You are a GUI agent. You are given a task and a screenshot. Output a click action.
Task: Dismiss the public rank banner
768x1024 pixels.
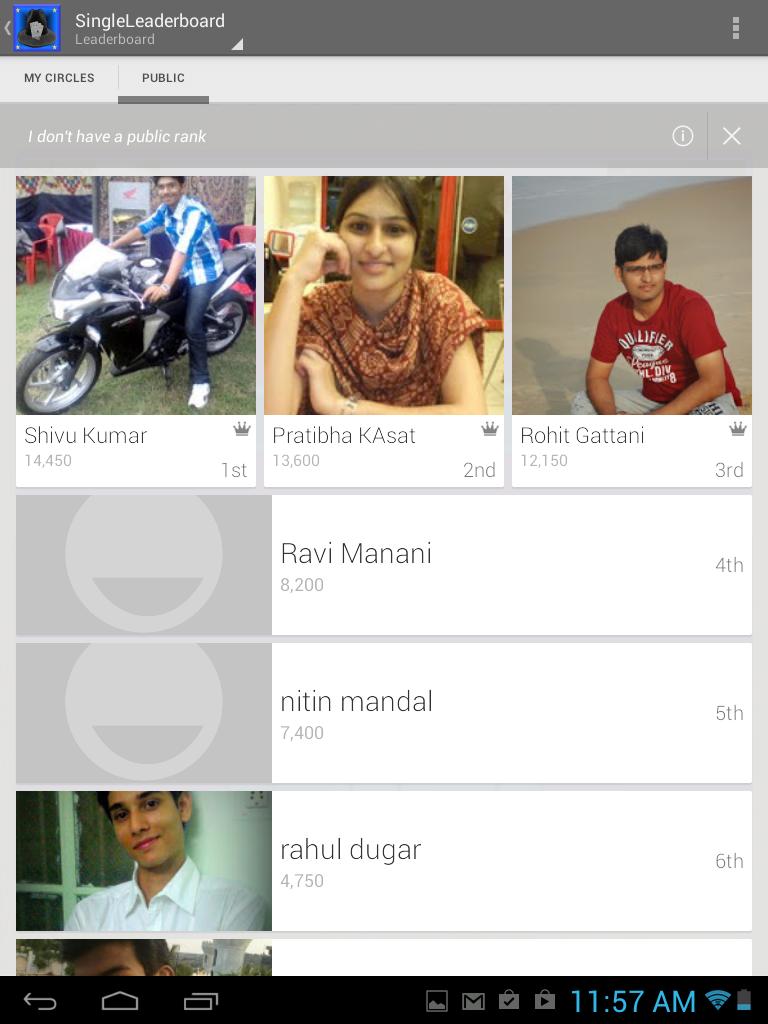tap(732, 136)
